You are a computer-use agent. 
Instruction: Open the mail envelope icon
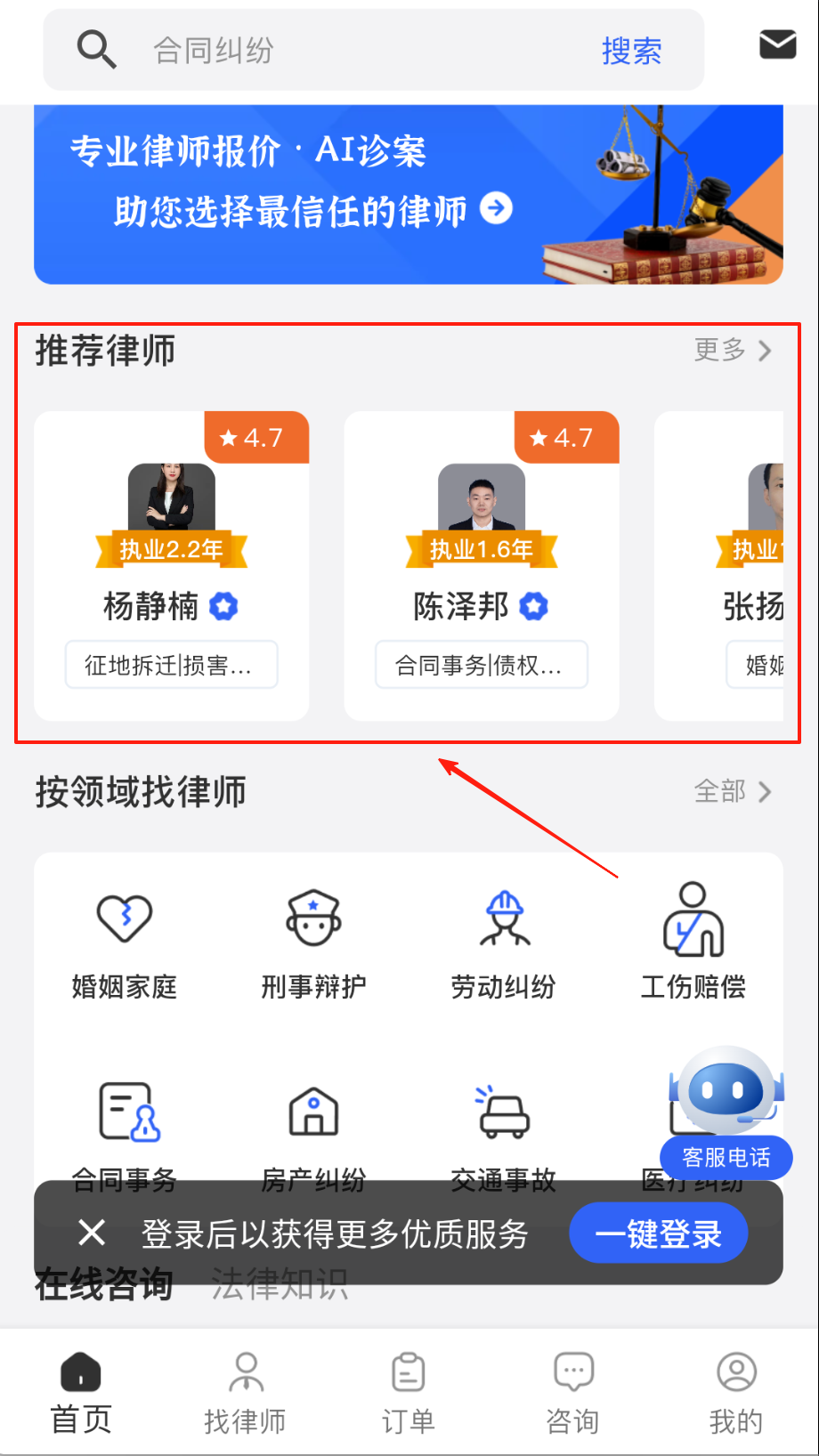pyautogui.click(x=777, y=44)
